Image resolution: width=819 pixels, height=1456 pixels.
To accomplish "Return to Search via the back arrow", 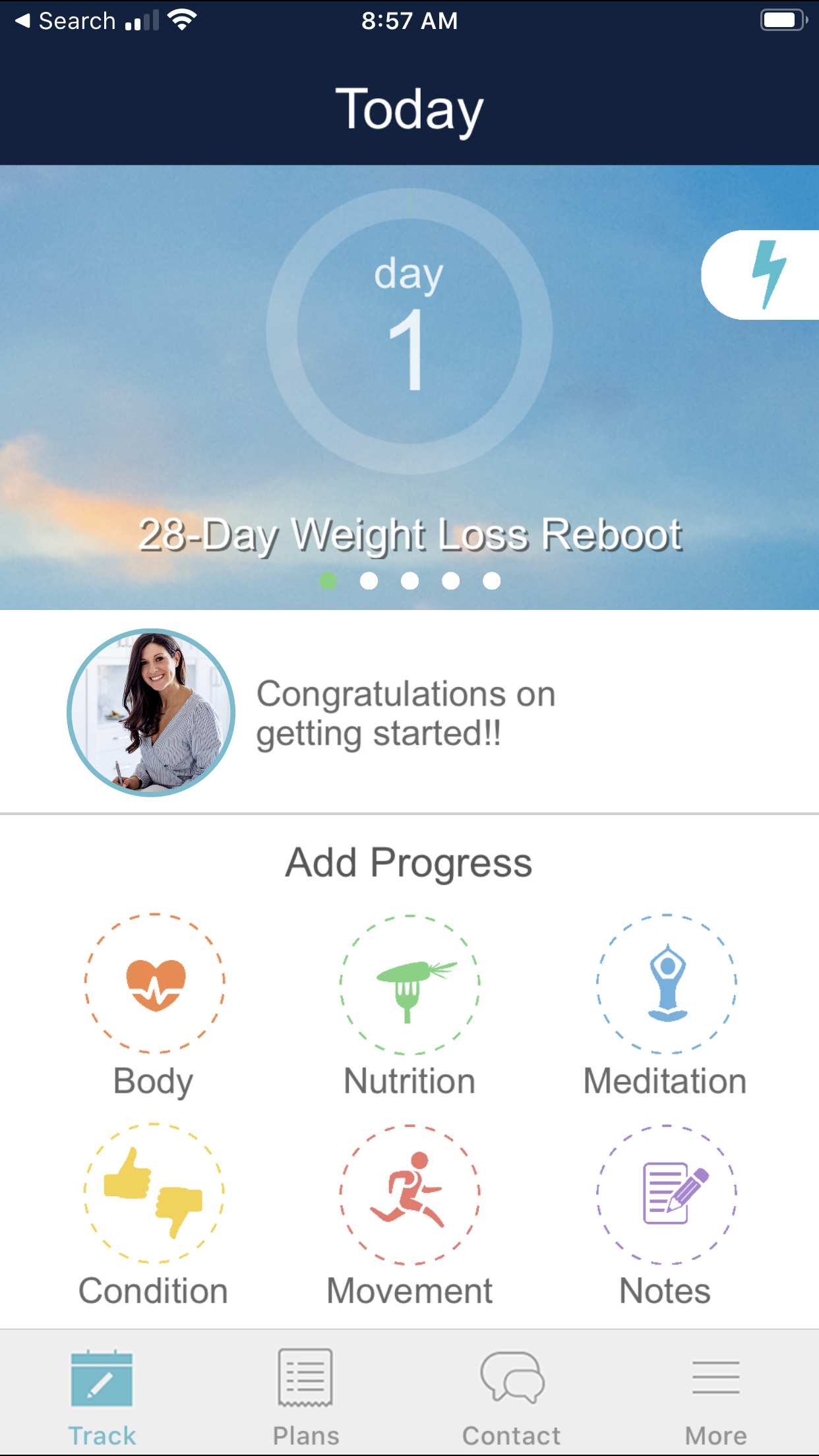I will 66,21.
